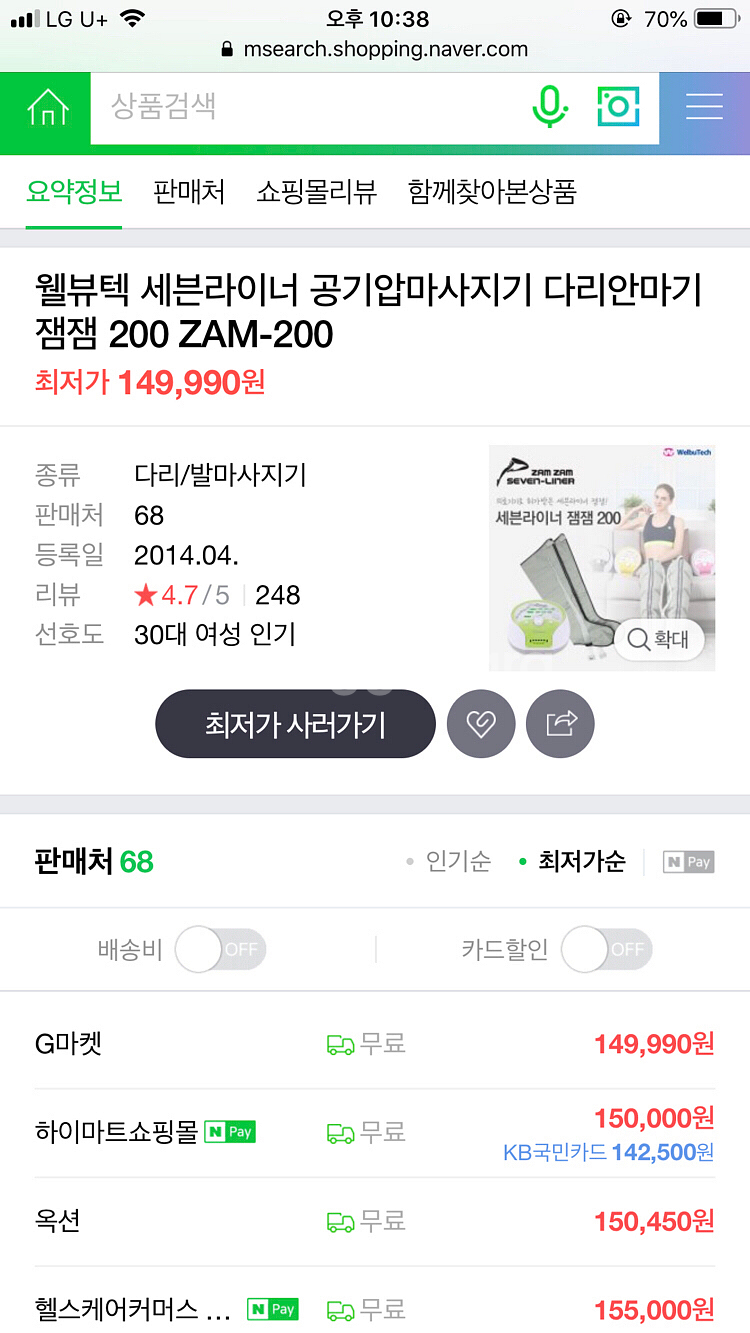The height and width of the screenshot is (1333, 750).
Task: Open the 함께찾아본상품 tab
Action: (492, 192)
